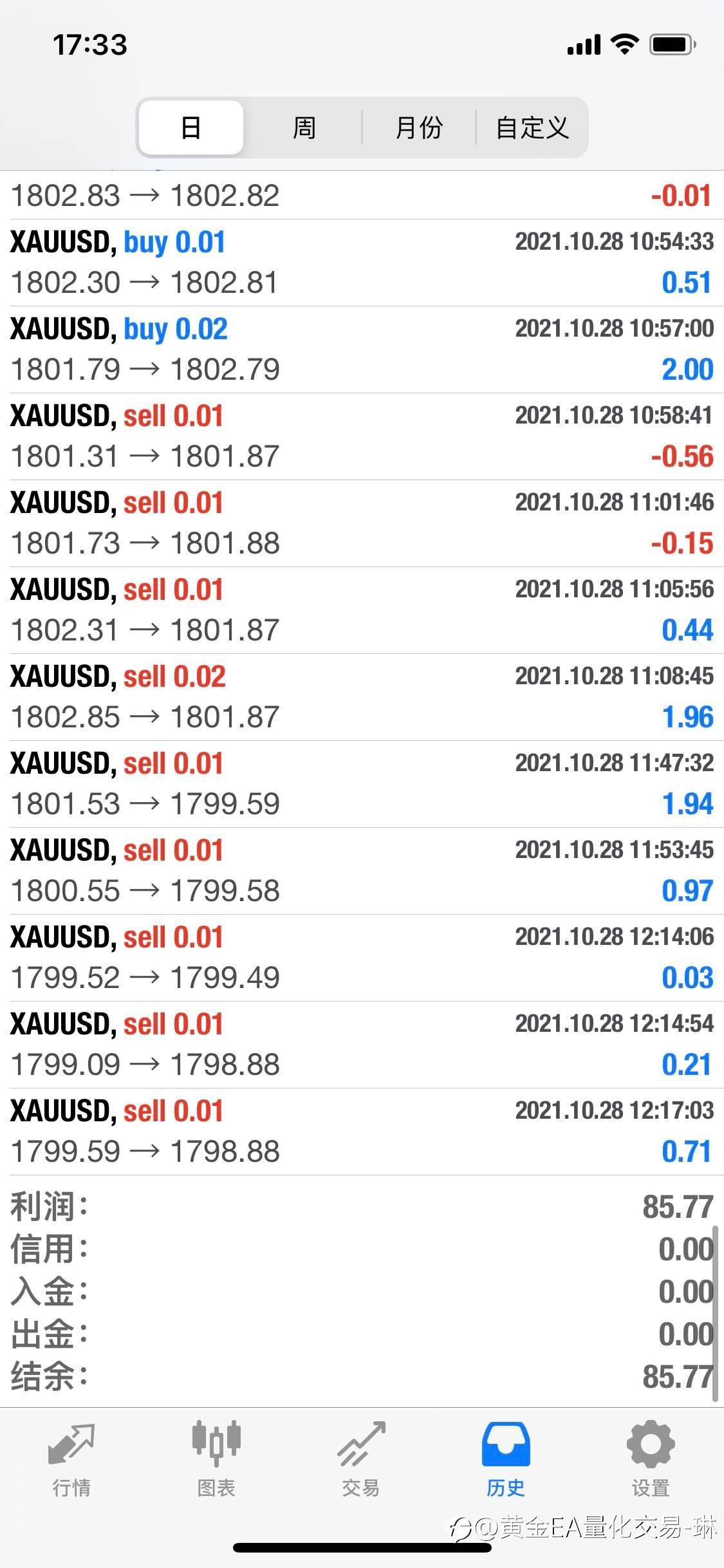This screenshot has height=1568, width=724.
Task: Switch to the 月份 month period
Action: coord(419,127)
